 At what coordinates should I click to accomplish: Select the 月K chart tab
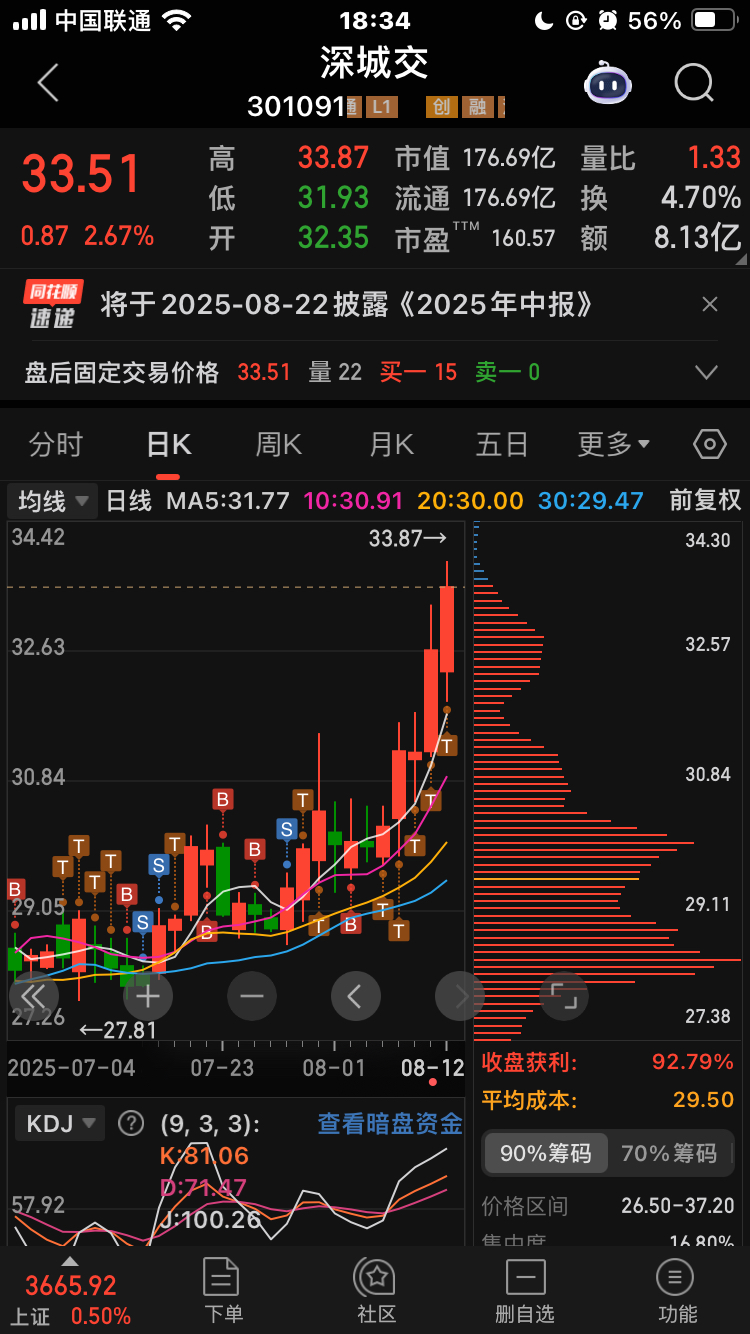coord(391,444)
